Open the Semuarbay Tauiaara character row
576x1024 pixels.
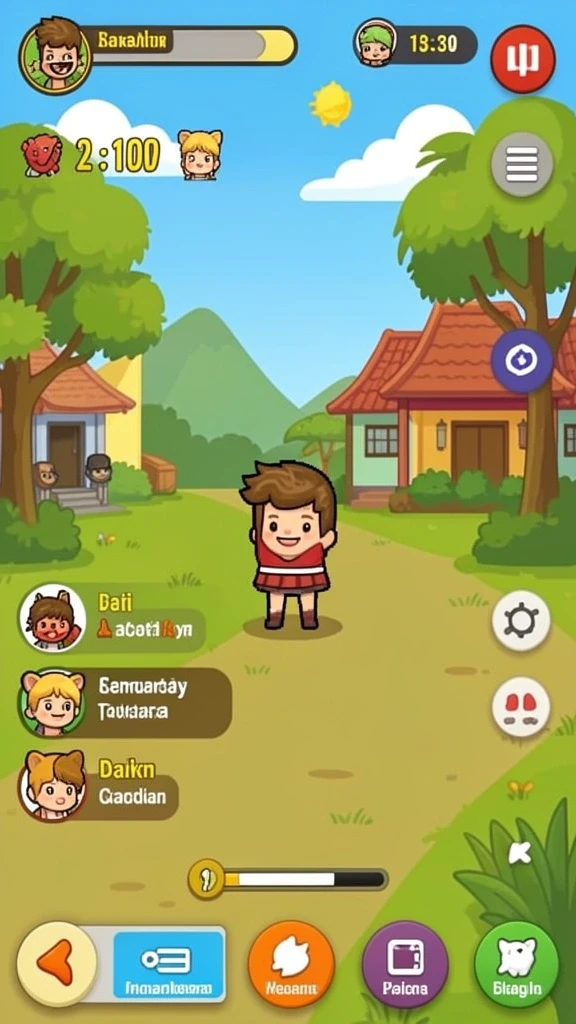point(125,702)
